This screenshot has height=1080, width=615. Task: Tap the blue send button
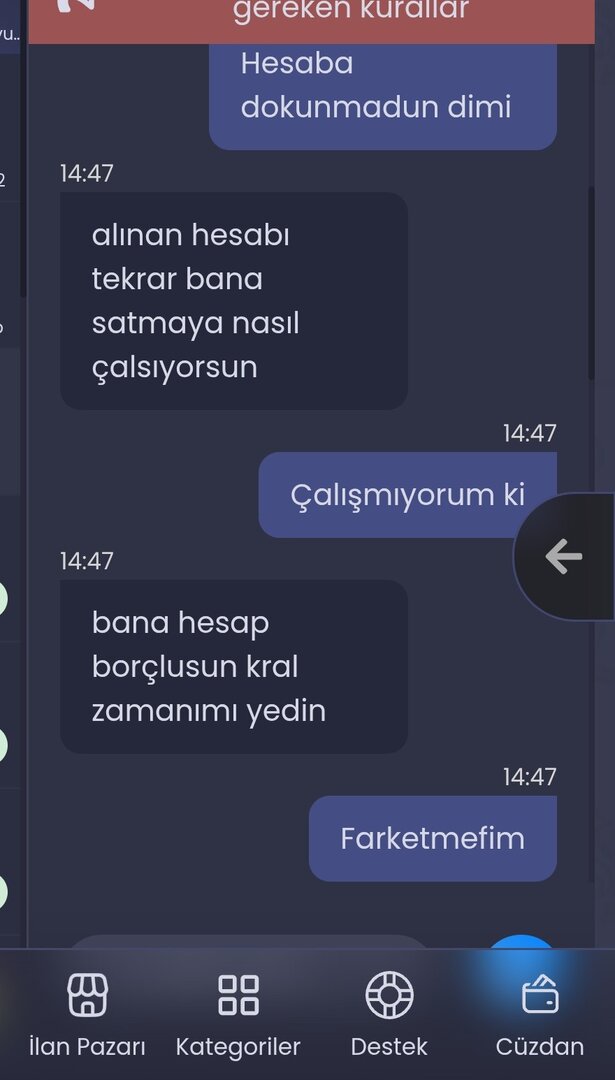pos(522,943)
